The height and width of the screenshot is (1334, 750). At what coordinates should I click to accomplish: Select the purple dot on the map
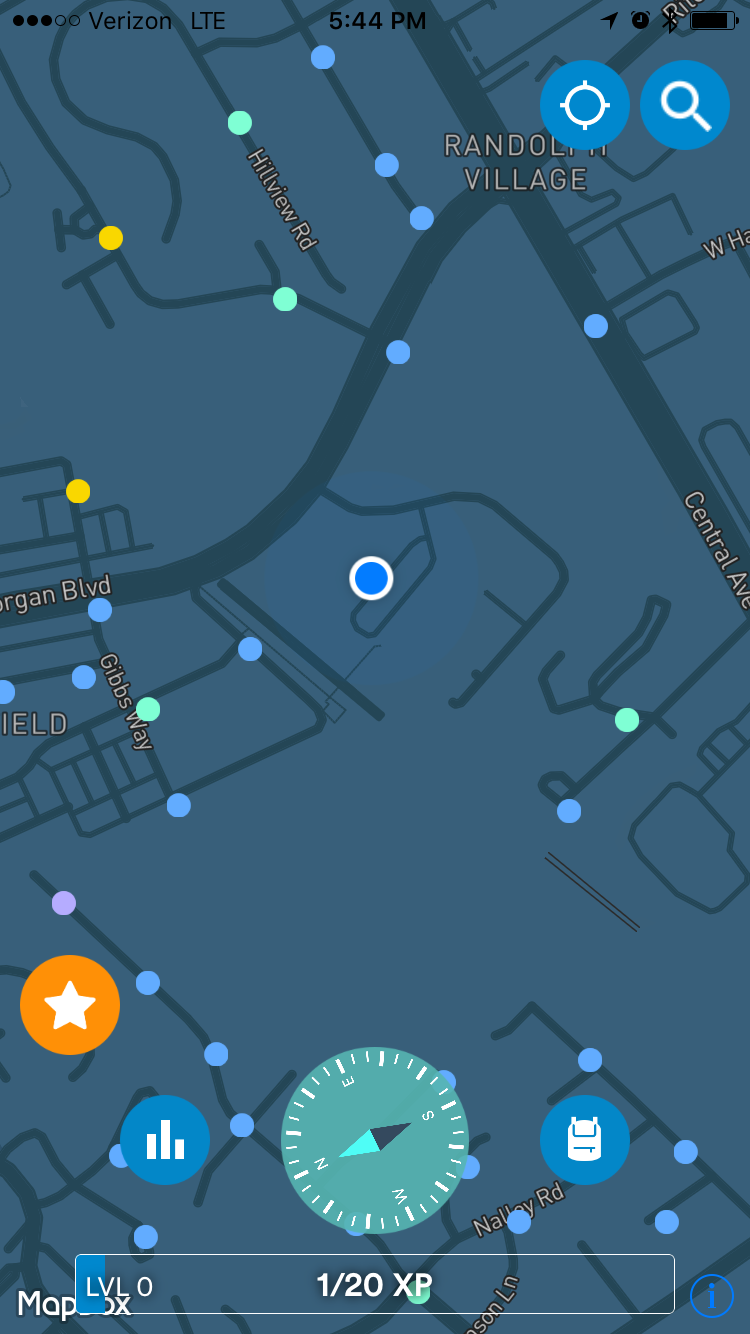tap(64, 903)
